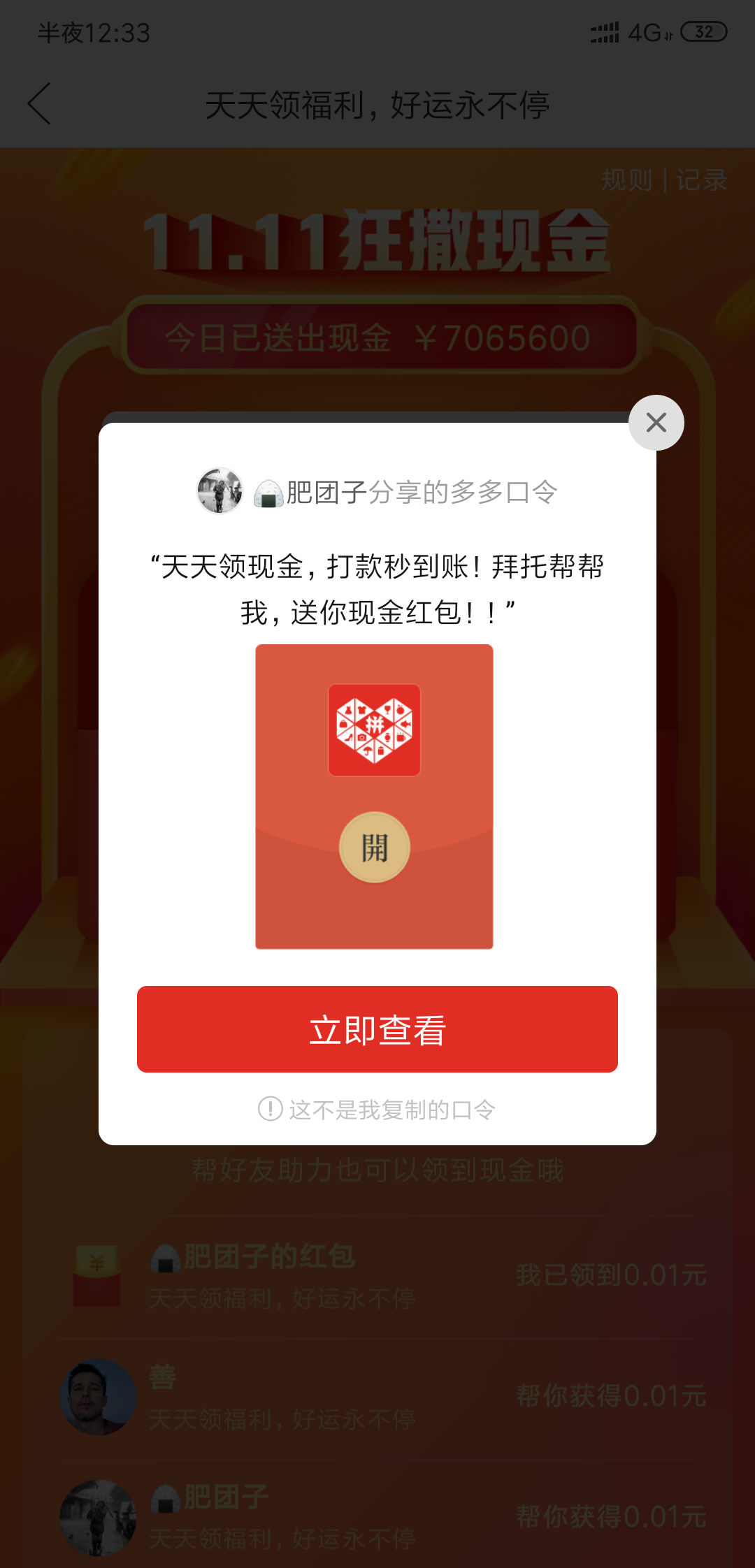The width and height of the screenshot is (755, 1568).
Task: Tap 肥团子's avatar in the dialog header
Action: (219, 492)
